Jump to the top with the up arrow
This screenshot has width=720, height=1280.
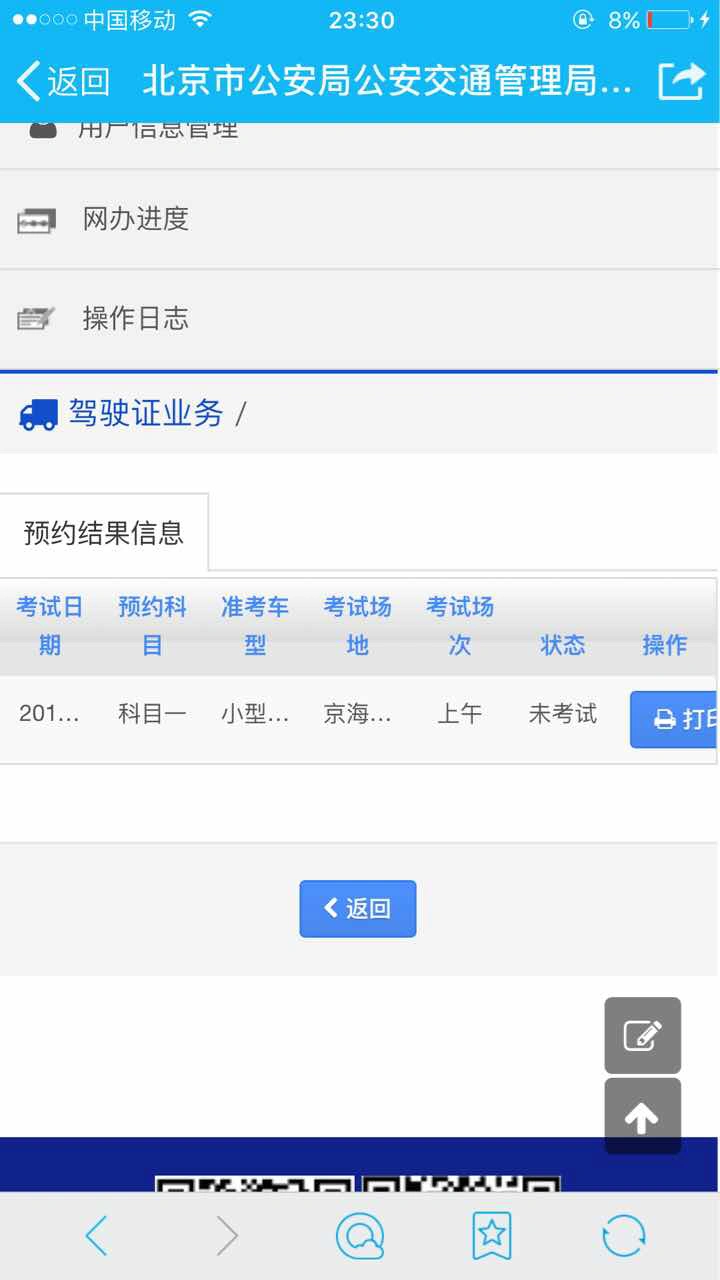pyautogui.click(x=642, y=1117)
